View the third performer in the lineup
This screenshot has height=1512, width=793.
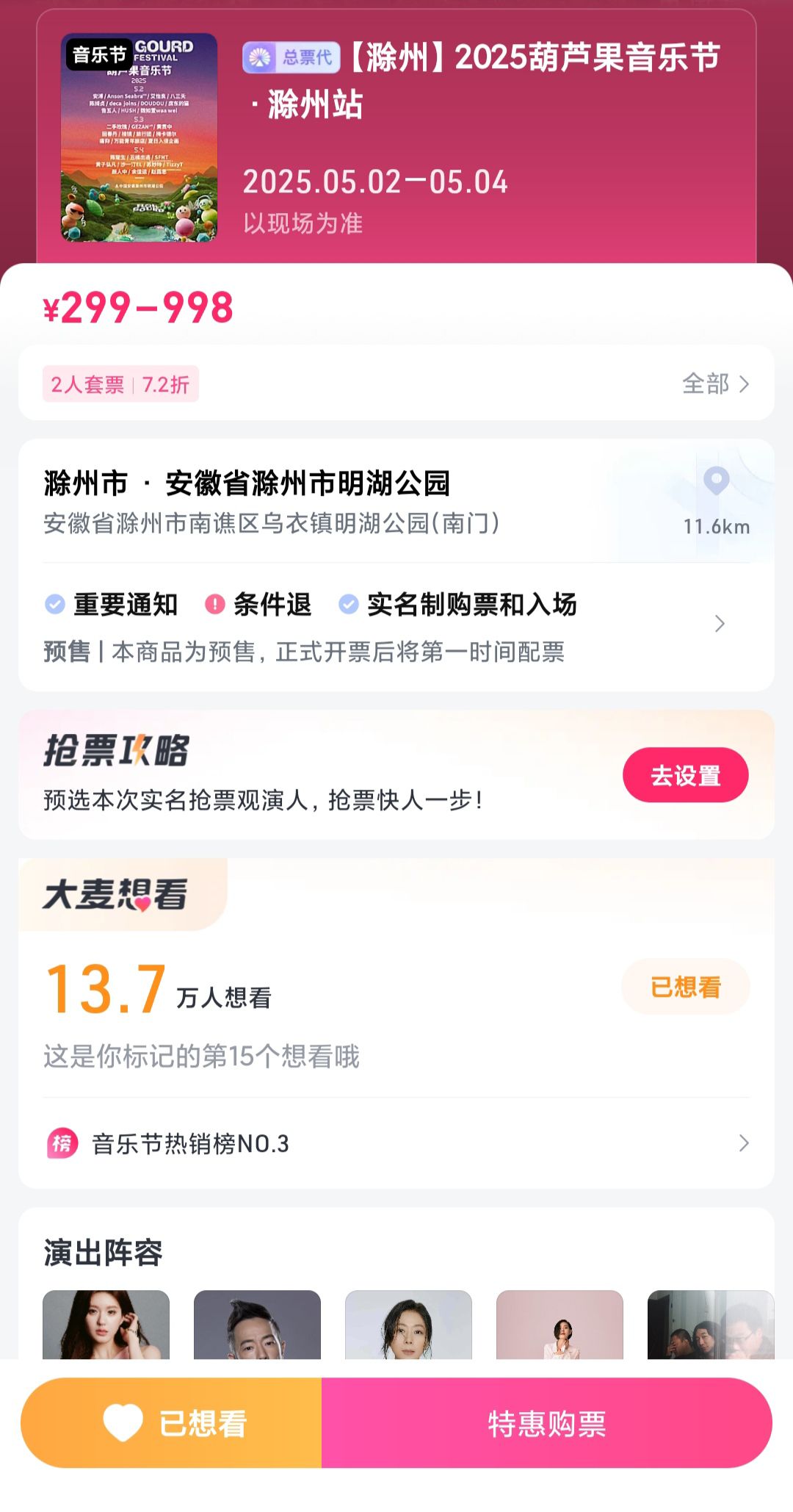[x=408, y=1324]
